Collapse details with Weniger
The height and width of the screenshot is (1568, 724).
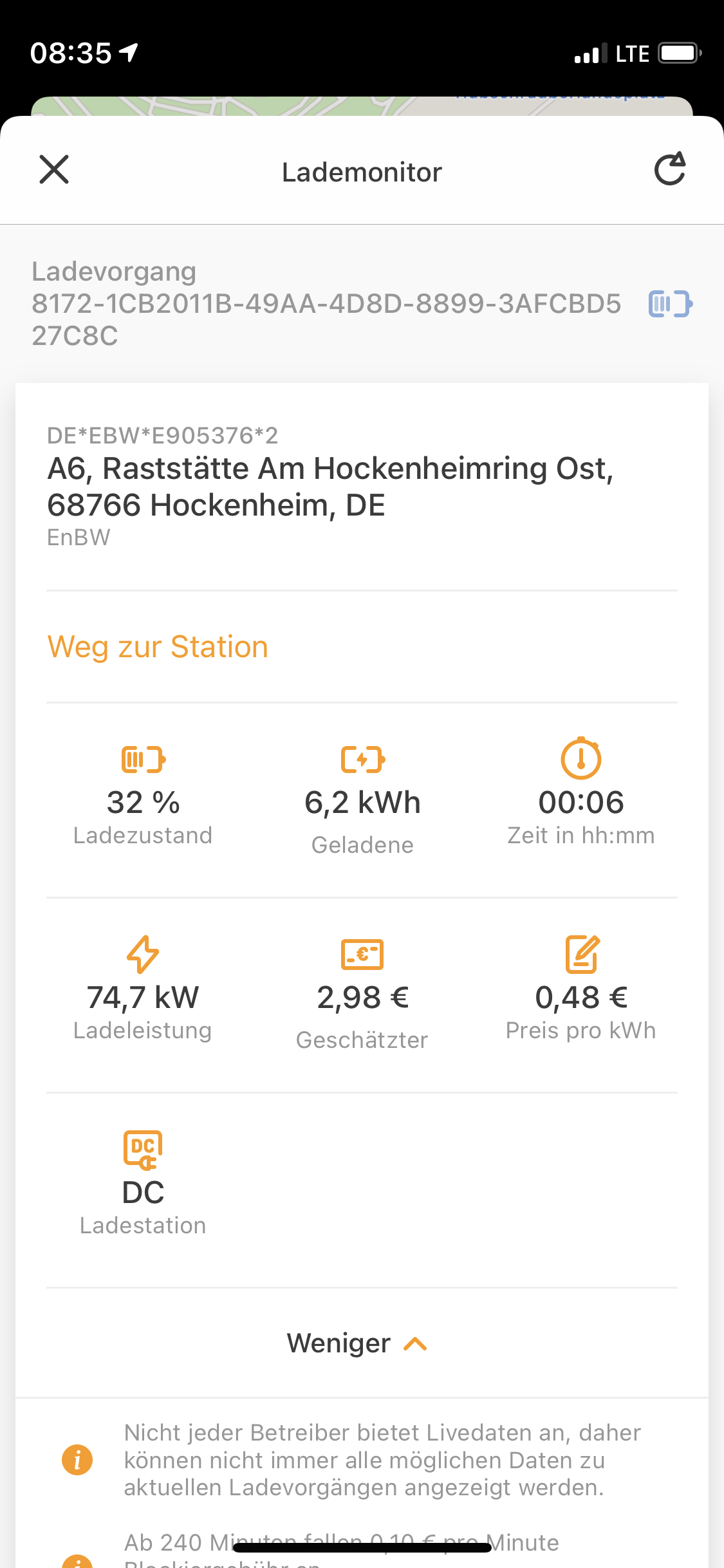(x=357, y=1343)
